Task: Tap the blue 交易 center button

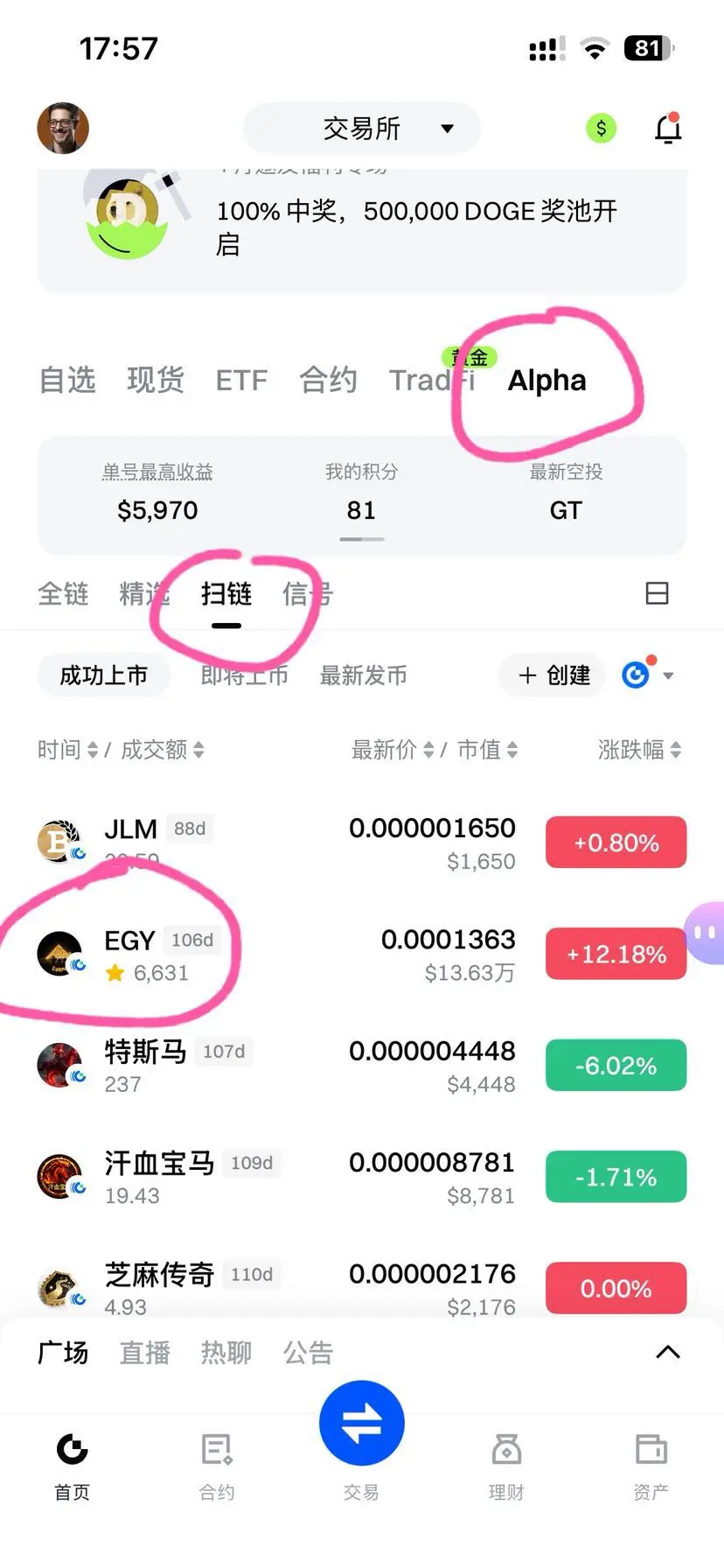Action: point(362,1423)
